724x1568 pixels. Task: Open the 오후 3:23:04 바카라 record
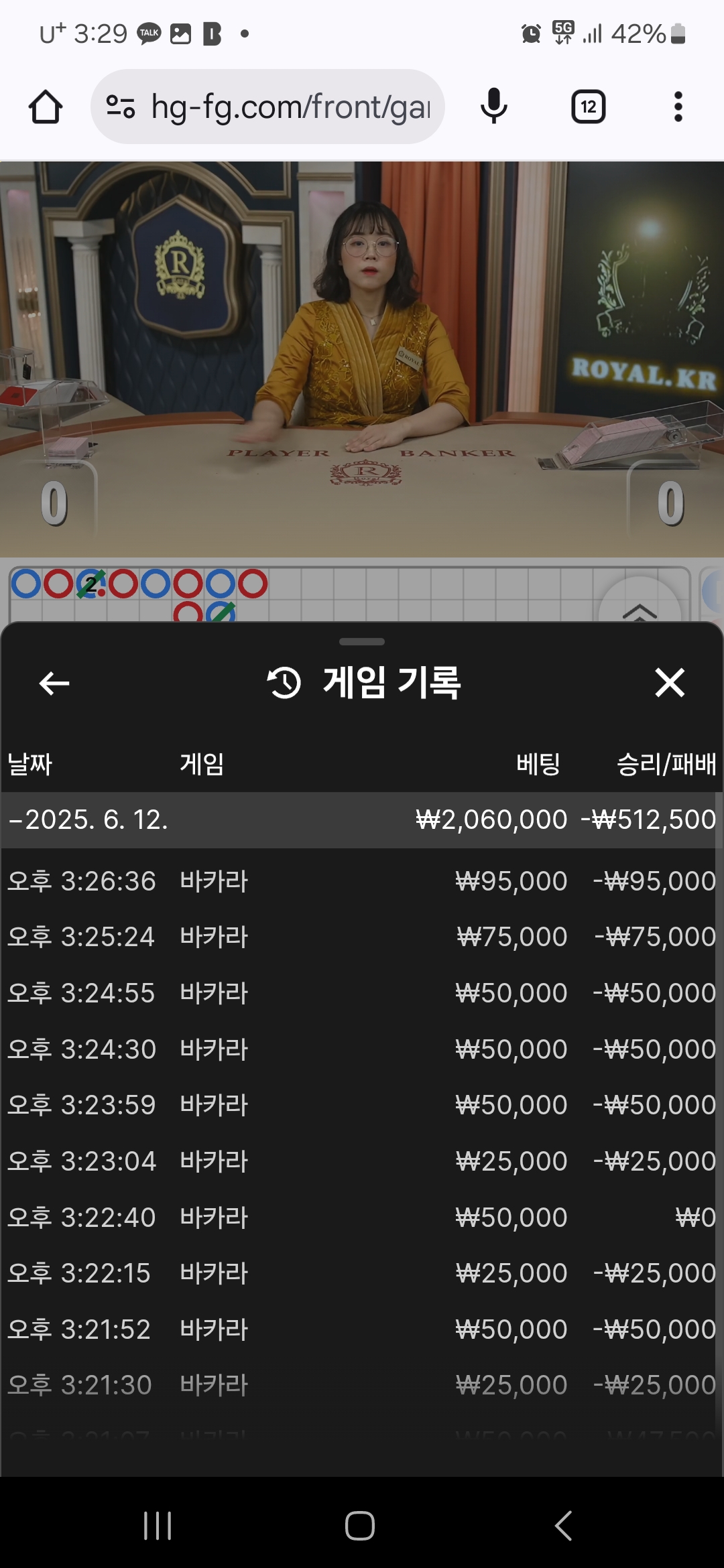pyautogui.click(x=359, y=1161)
